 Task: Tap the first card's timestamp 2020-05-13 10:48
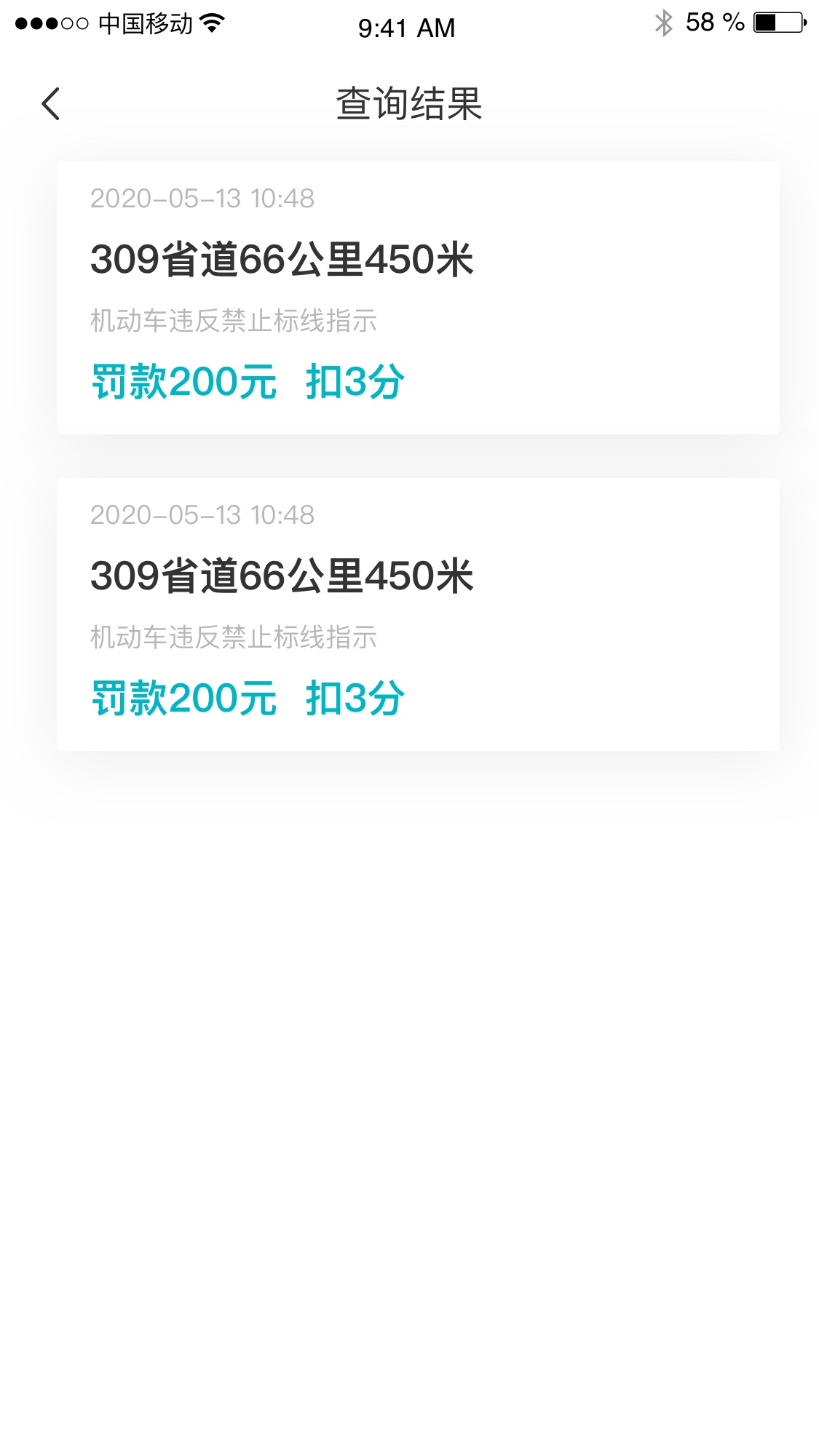[x=204, y=196]
